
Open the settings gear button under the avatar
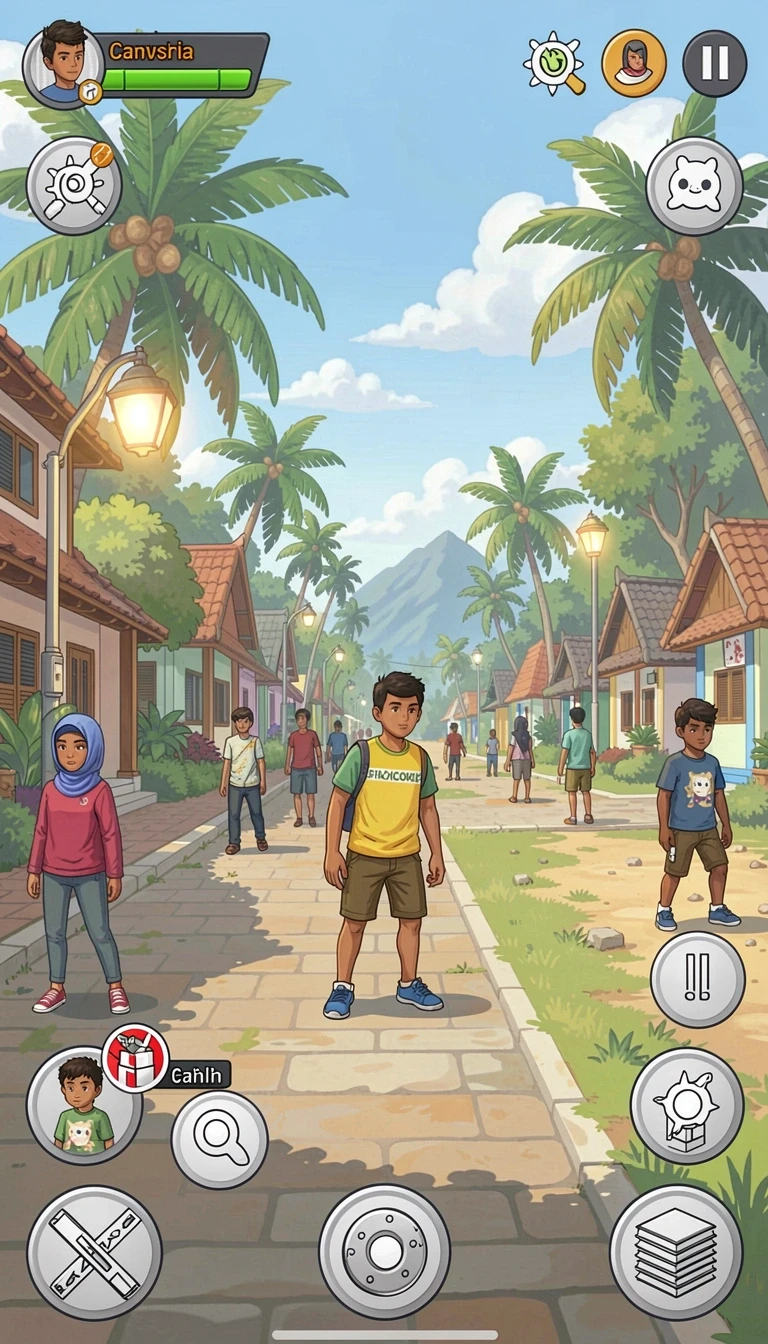pyautogui.click(x=74, y=186)
